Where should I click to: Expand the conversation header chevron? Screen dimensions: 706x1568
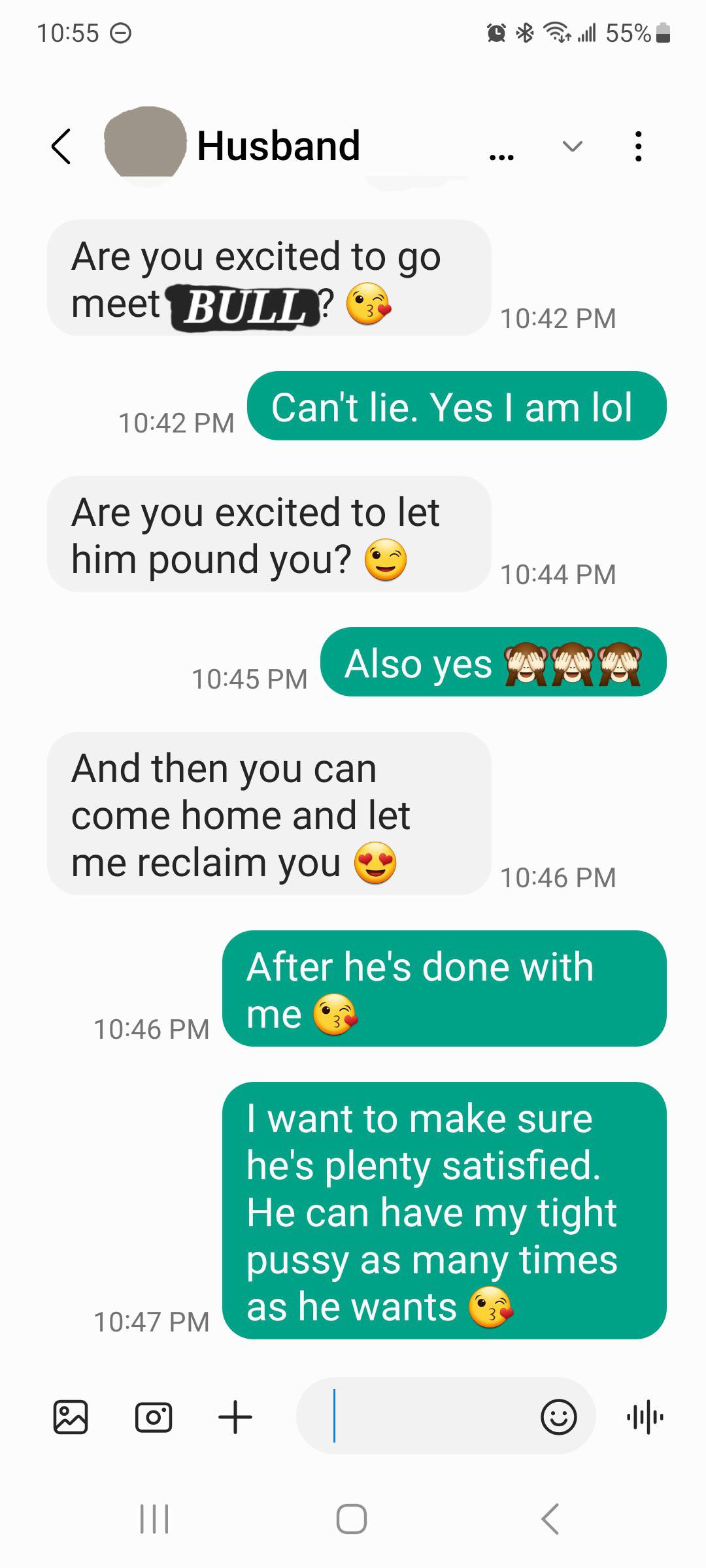pos(573,146)
